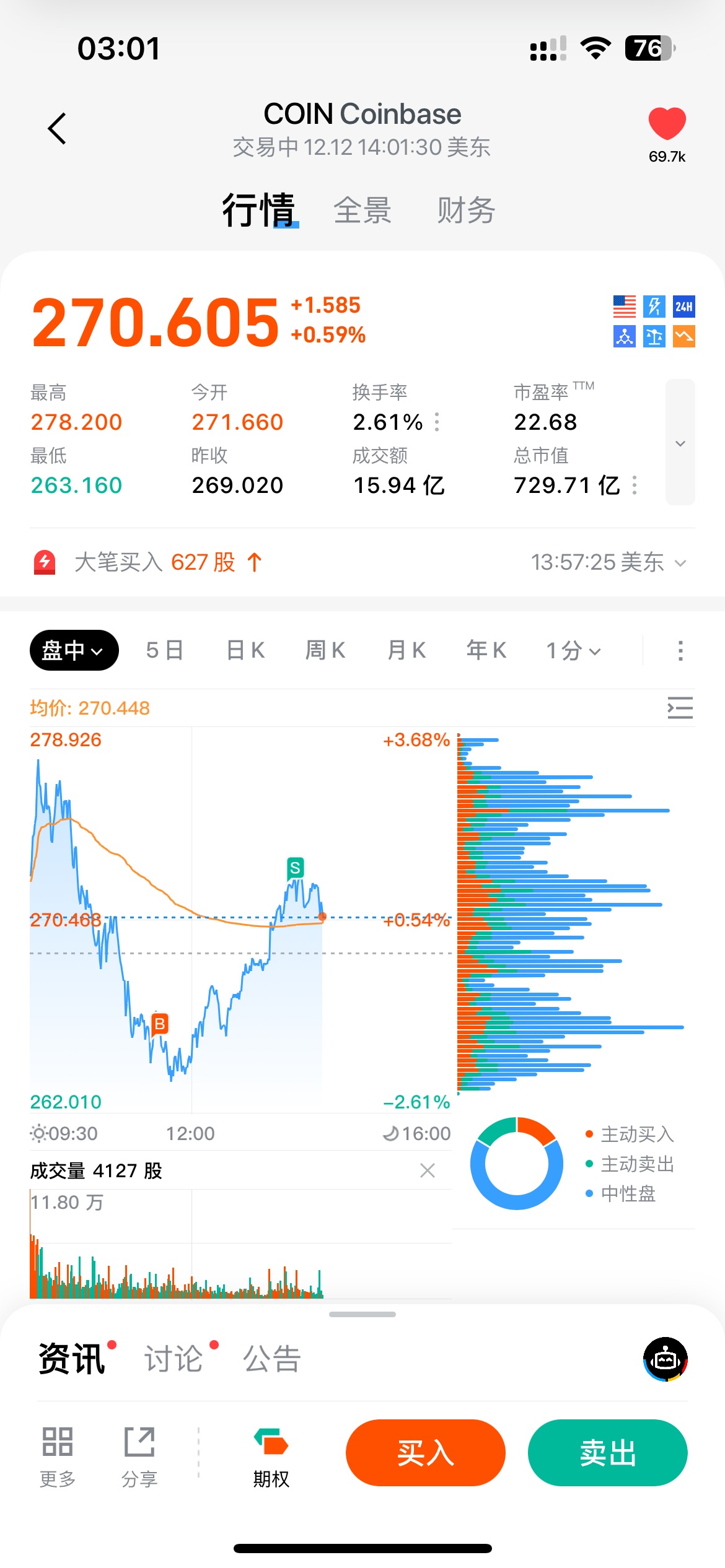Open the 讨论 tab
The height and width of the screenshot is (1568, 725).
click(x=174, y=1359)
